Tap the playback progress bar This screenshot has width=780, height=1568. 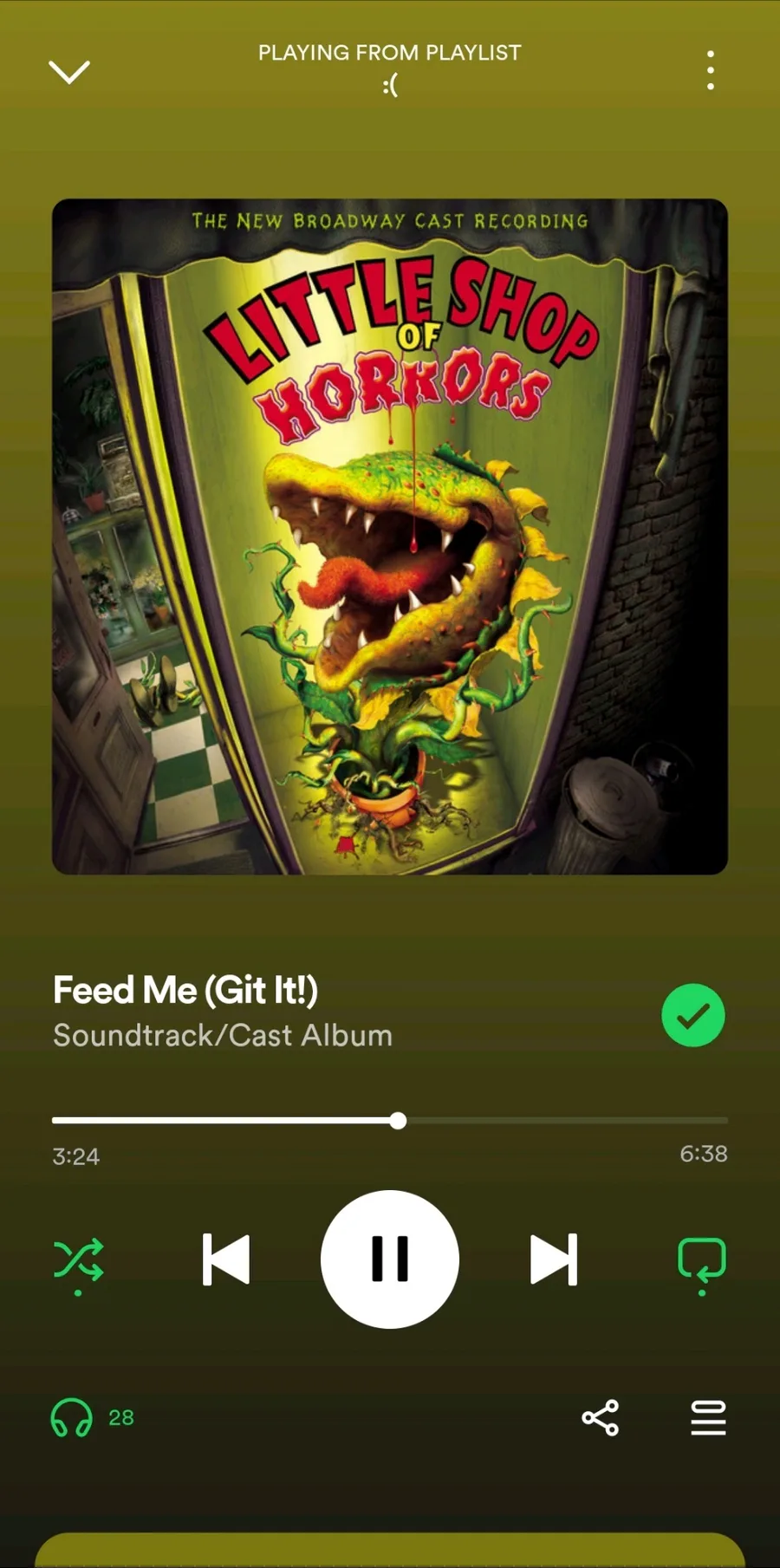[x=390, y=1121]
